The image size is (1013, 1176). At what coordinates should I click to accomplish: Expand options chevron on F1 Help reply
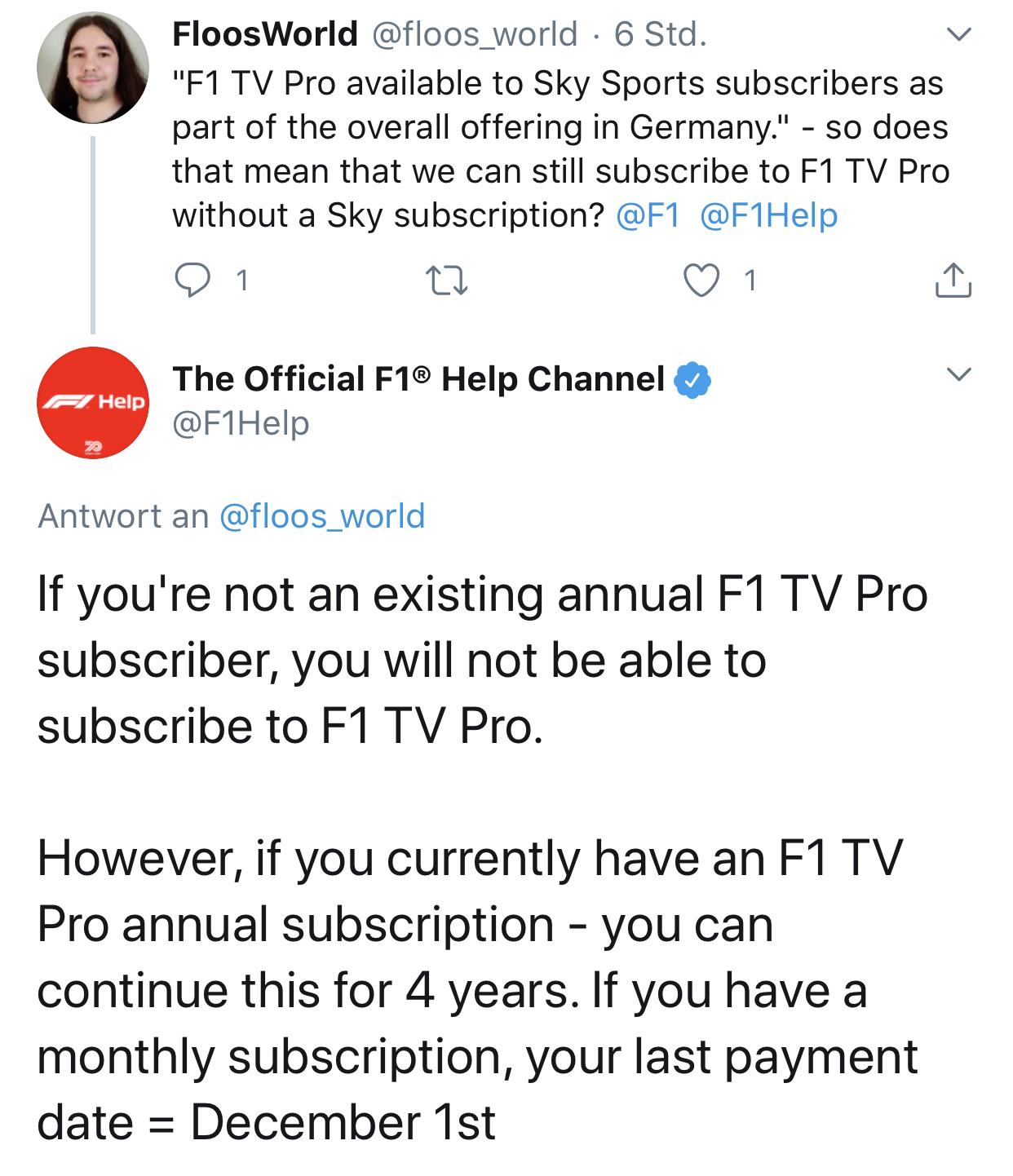coord(959,374)
